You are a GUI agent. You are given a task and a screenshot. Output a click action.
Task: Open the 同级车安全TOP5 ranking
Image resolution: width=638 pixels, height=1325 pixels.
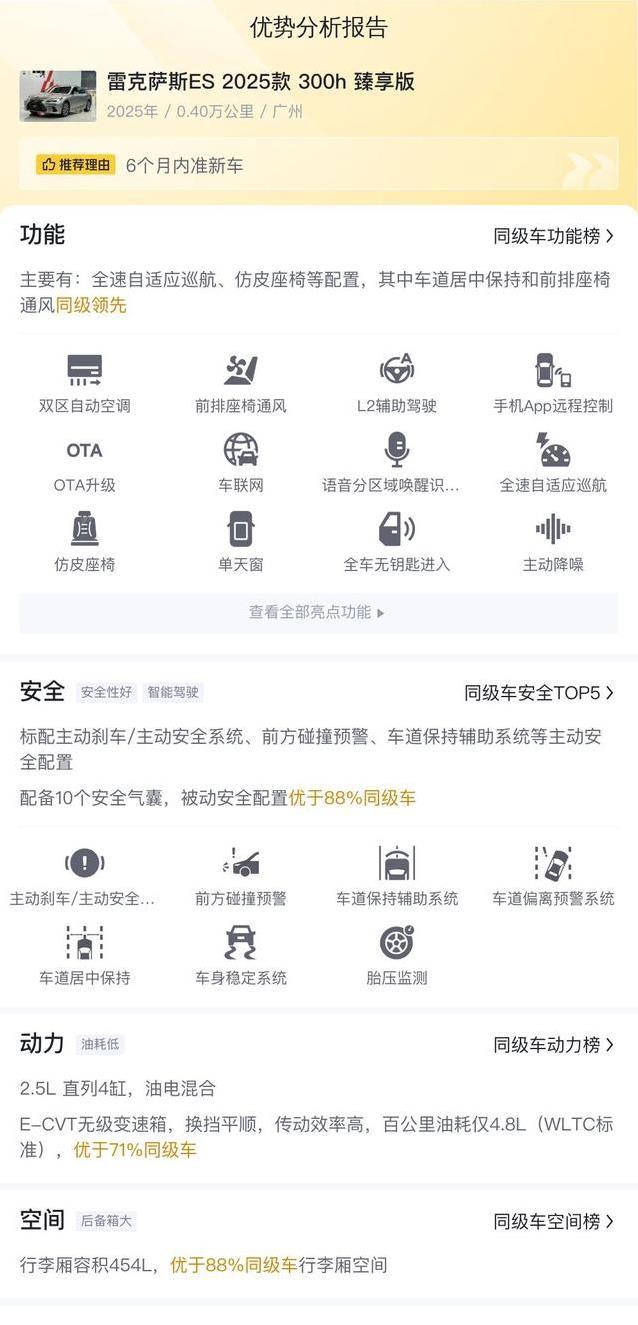[x=540, y=692]
